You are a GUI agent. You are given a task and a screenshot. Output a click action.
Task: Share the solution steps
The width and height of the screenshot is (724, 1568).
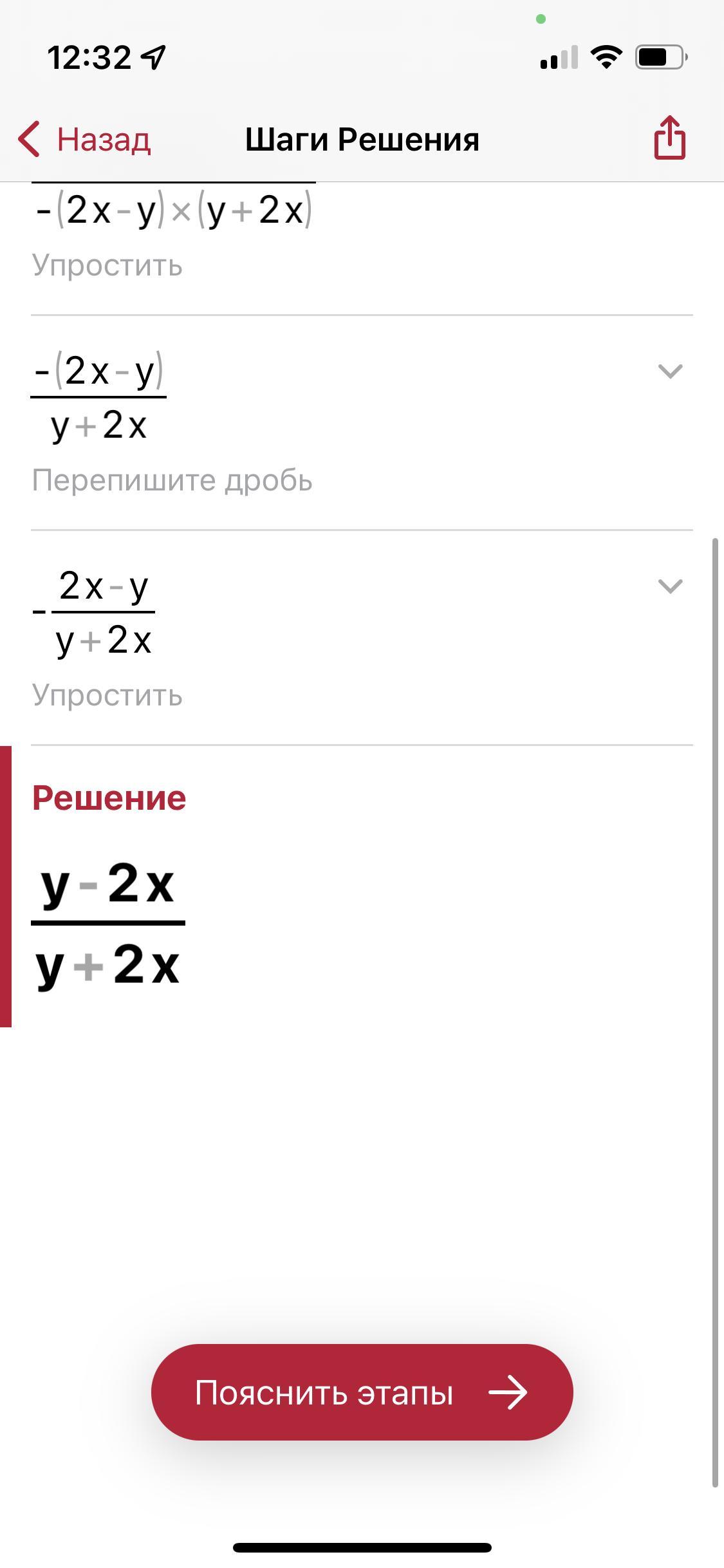point(670,137)
